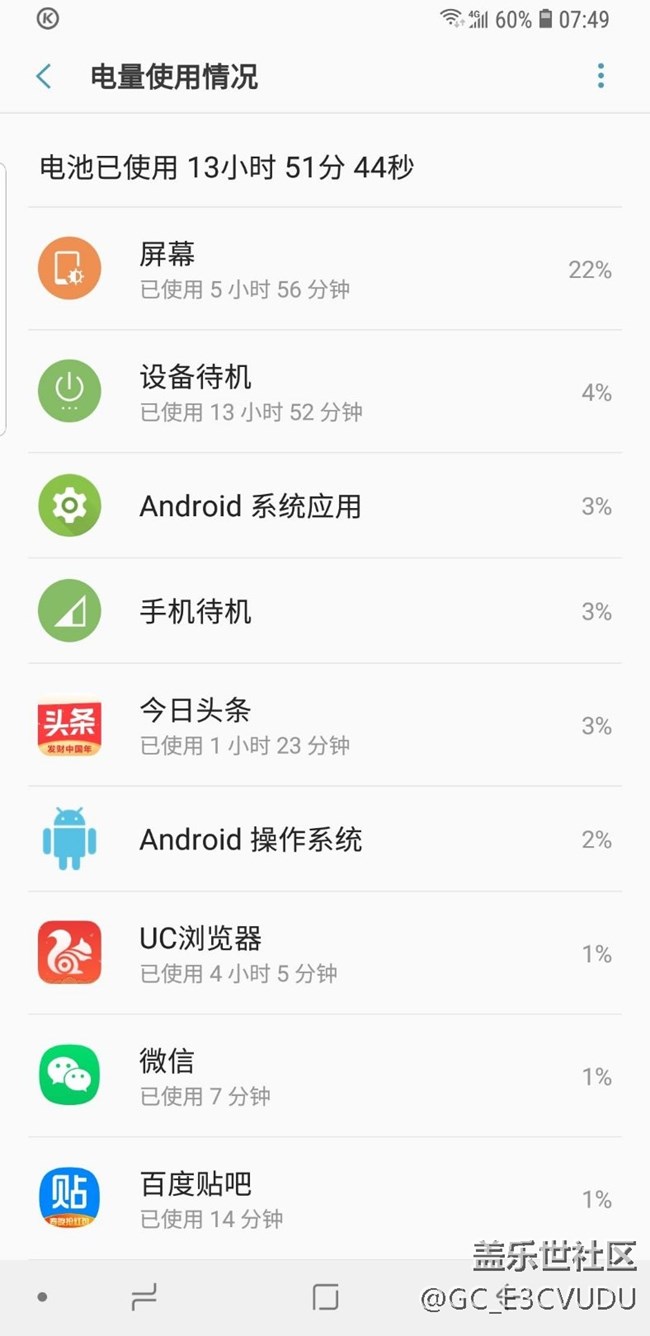Check 微信 battery usage details
650x1336 pixels.
(324, 1076)
